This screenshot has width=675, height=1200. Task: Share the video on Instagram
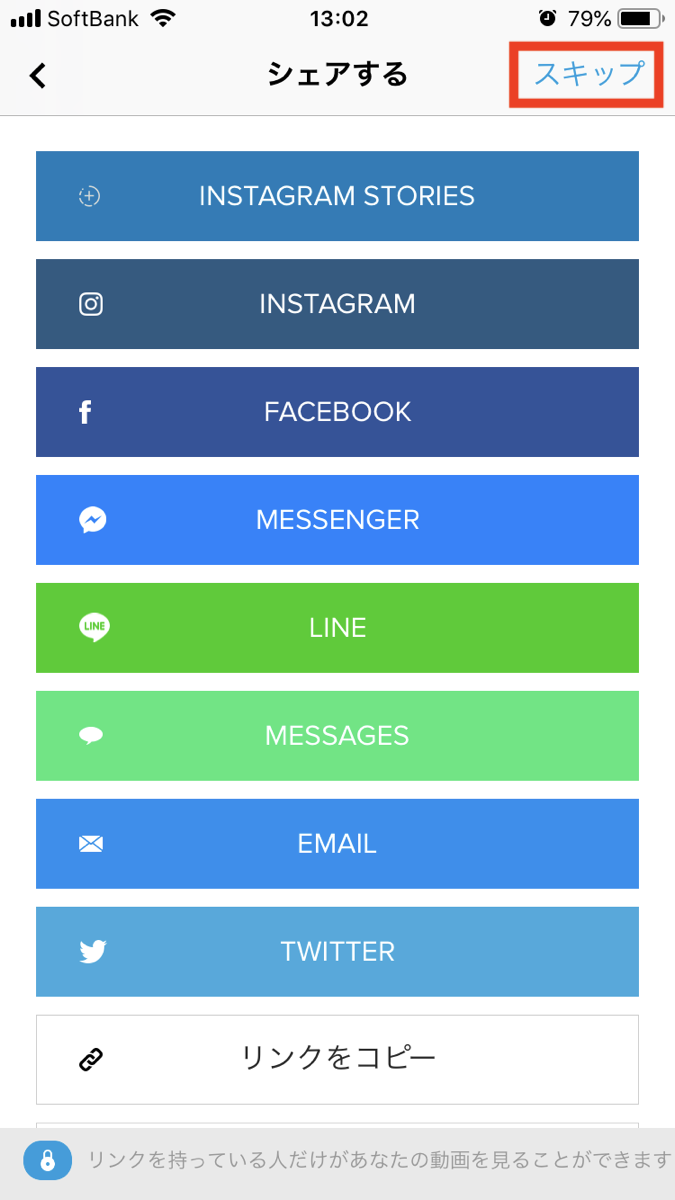337,304
